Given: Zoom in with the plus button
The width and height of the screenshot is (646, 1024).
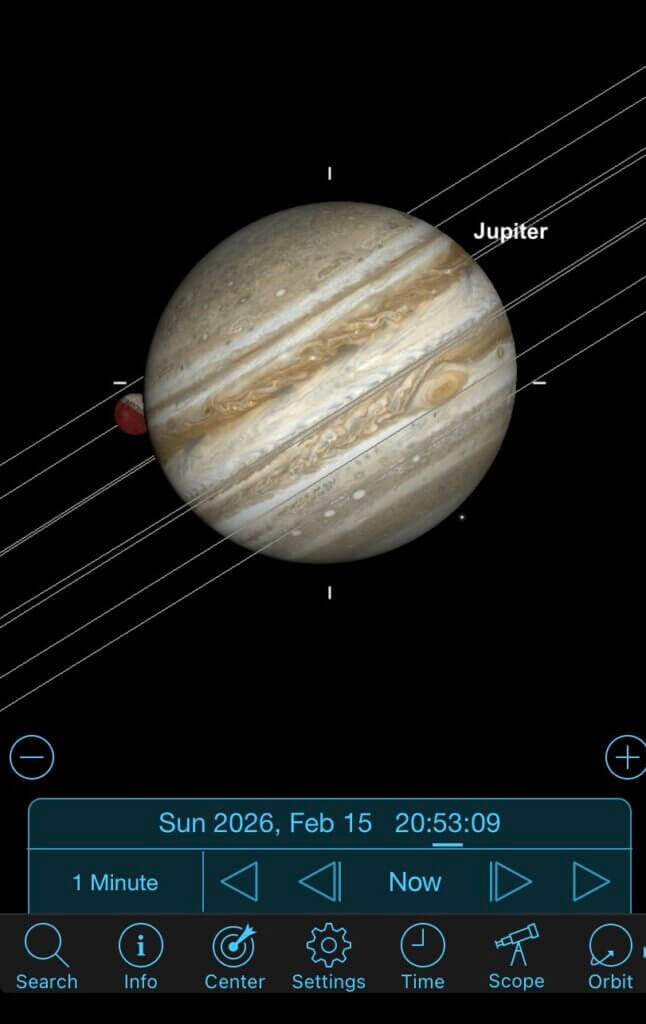Looking at the screenshot, I should [626, 758].
